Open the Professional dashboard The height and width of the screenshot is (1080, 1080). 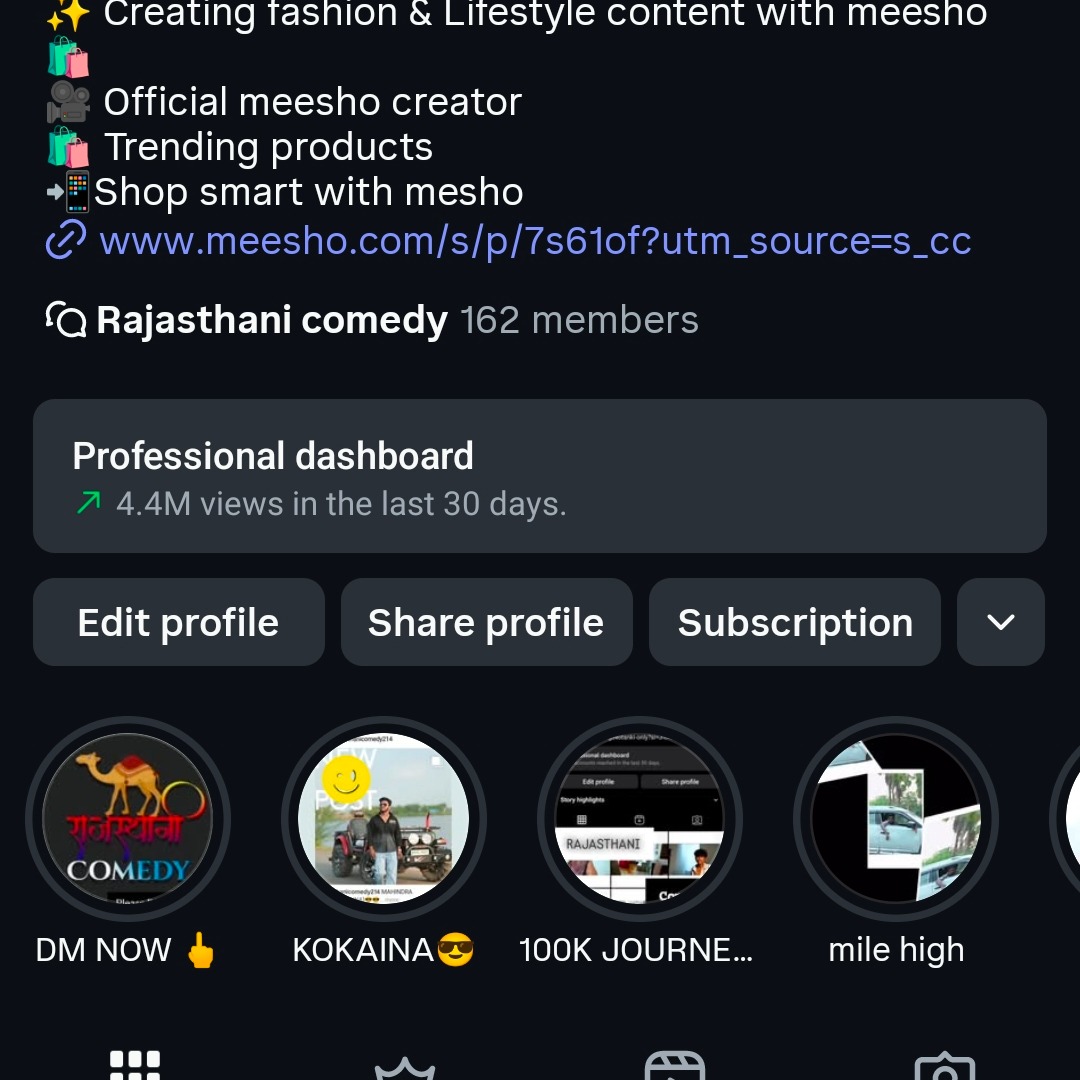coord(540,476)
